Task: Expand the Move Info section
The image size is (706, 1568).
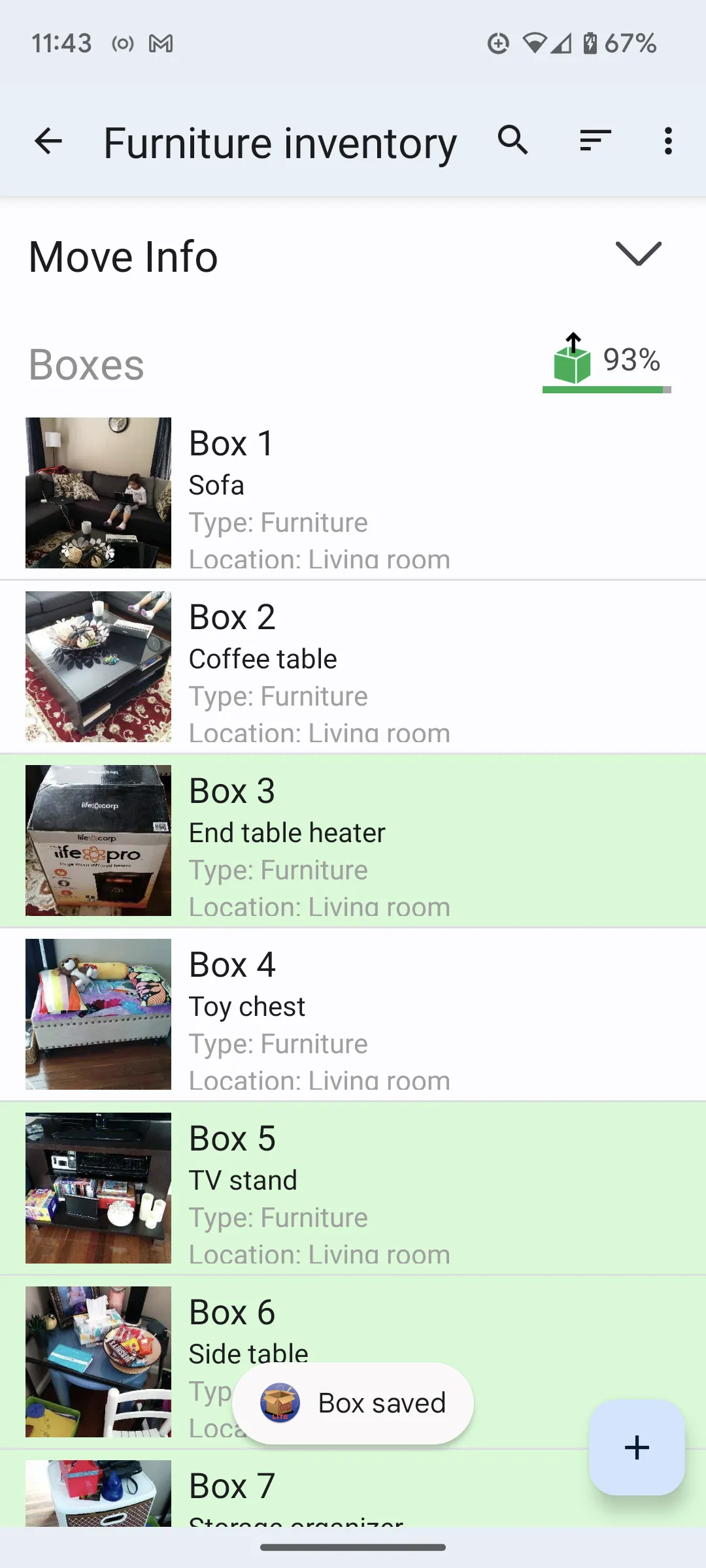Action: point(638,255)
